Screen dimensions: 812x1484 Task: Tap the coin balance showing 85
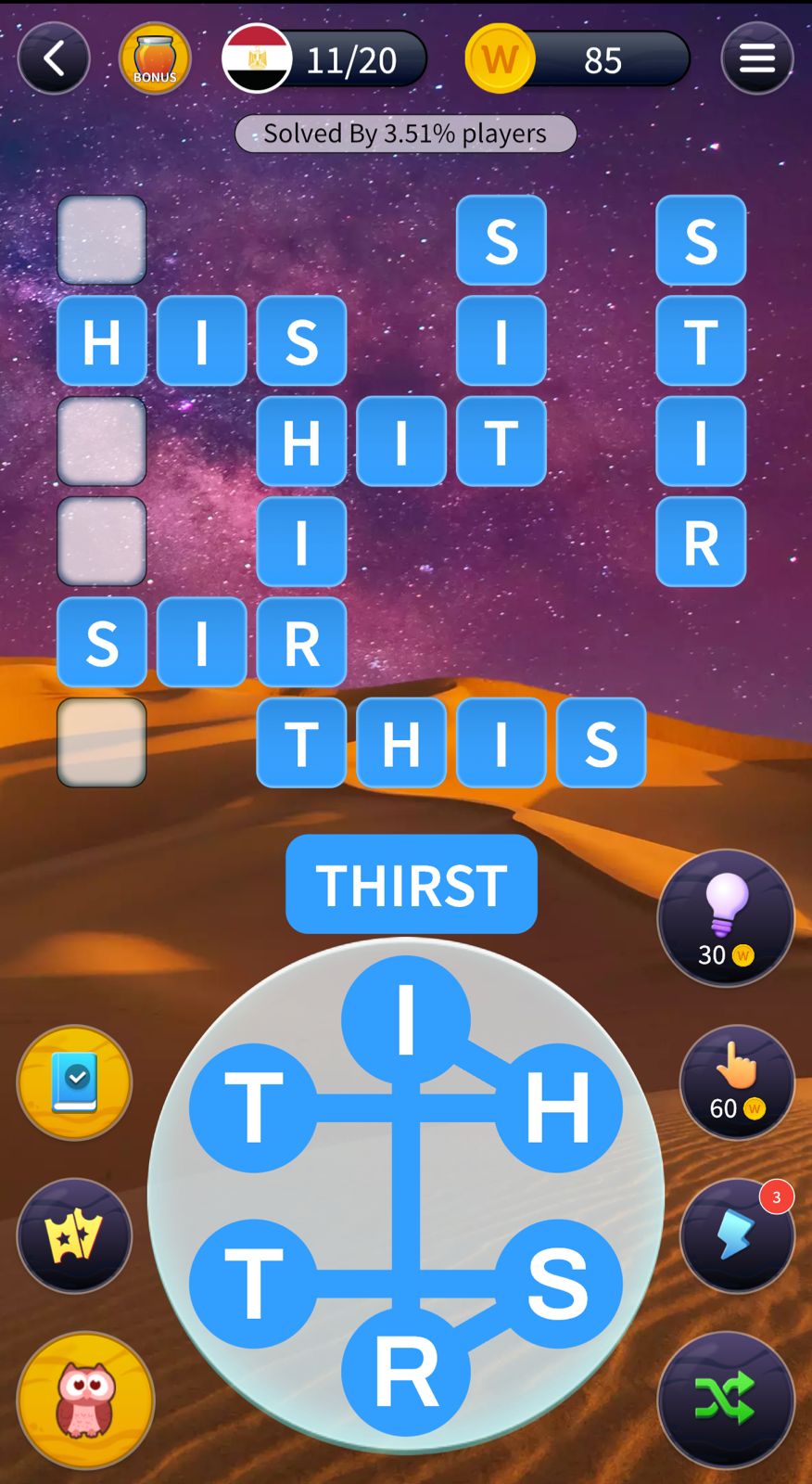click(x=579, y=59)
